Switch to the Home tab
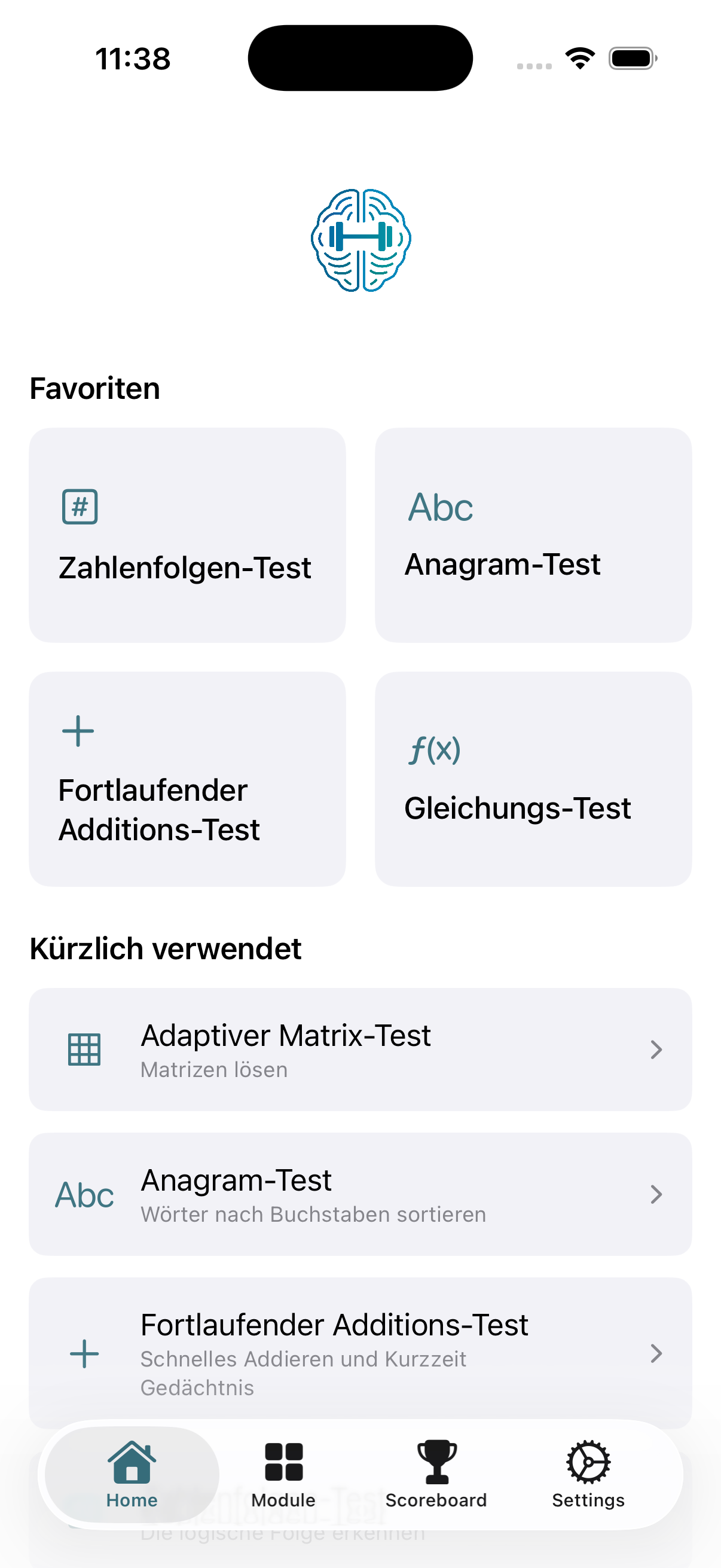This screenshot has width=721, height=1568. click(132, 1473)
